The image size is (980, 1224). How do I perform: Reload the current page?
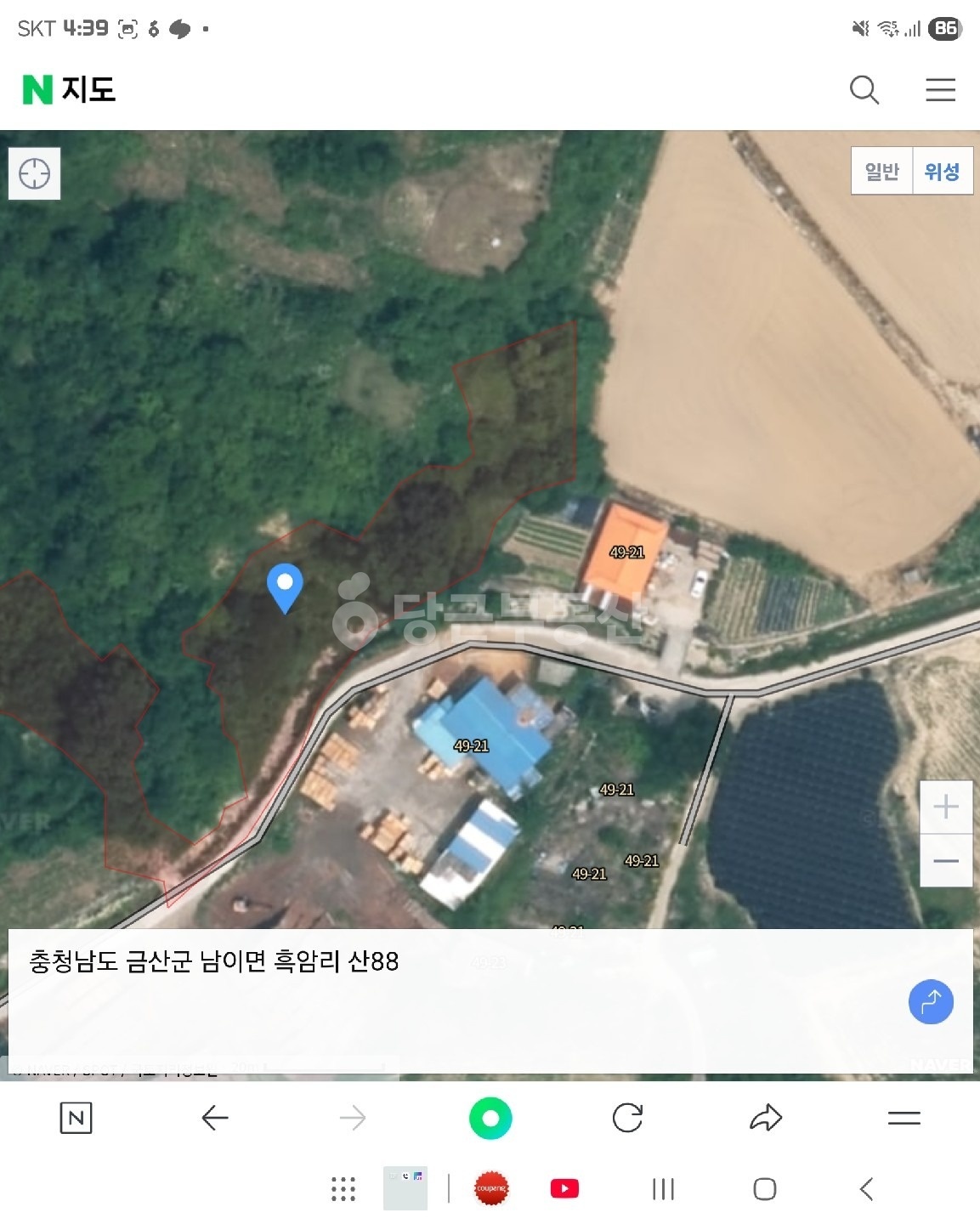point(627,1118)
